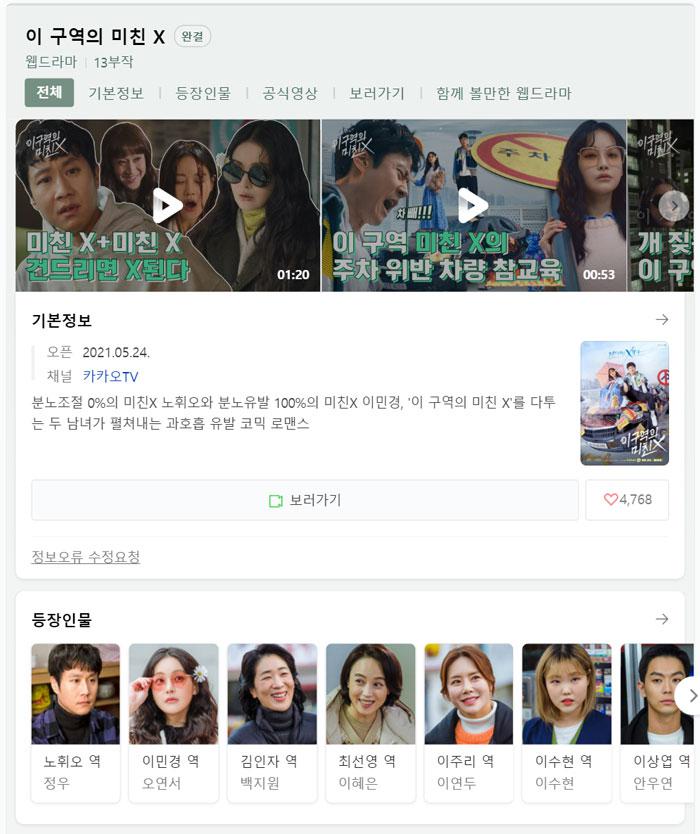
Task: Play the 00:53 parking violation video
Action: click(x=473, y=206)
